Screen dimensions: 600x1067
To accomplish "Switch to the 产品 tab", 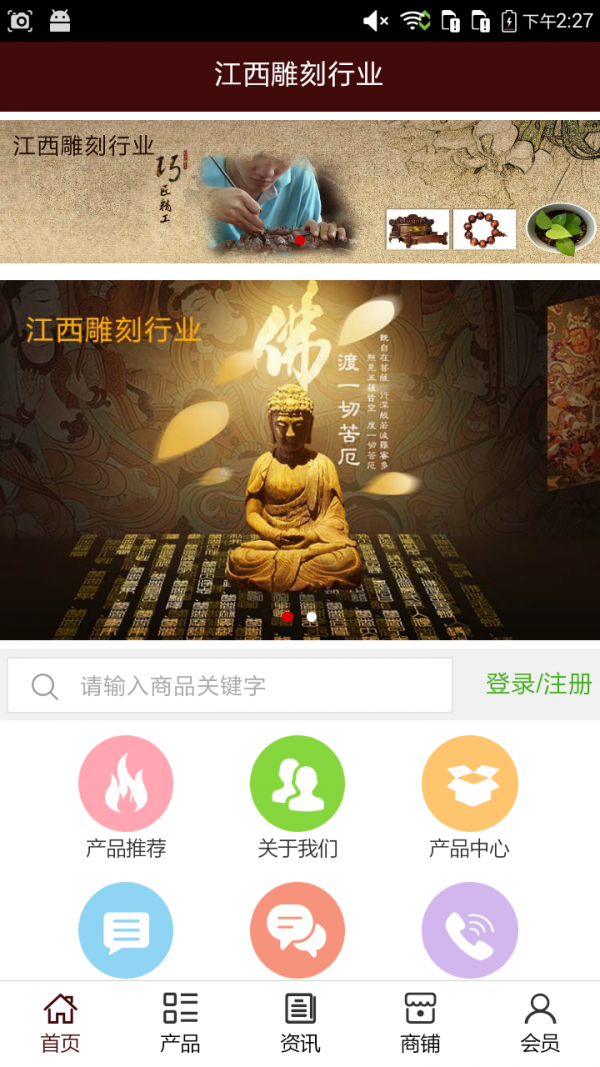I will tap(180, 1022).
